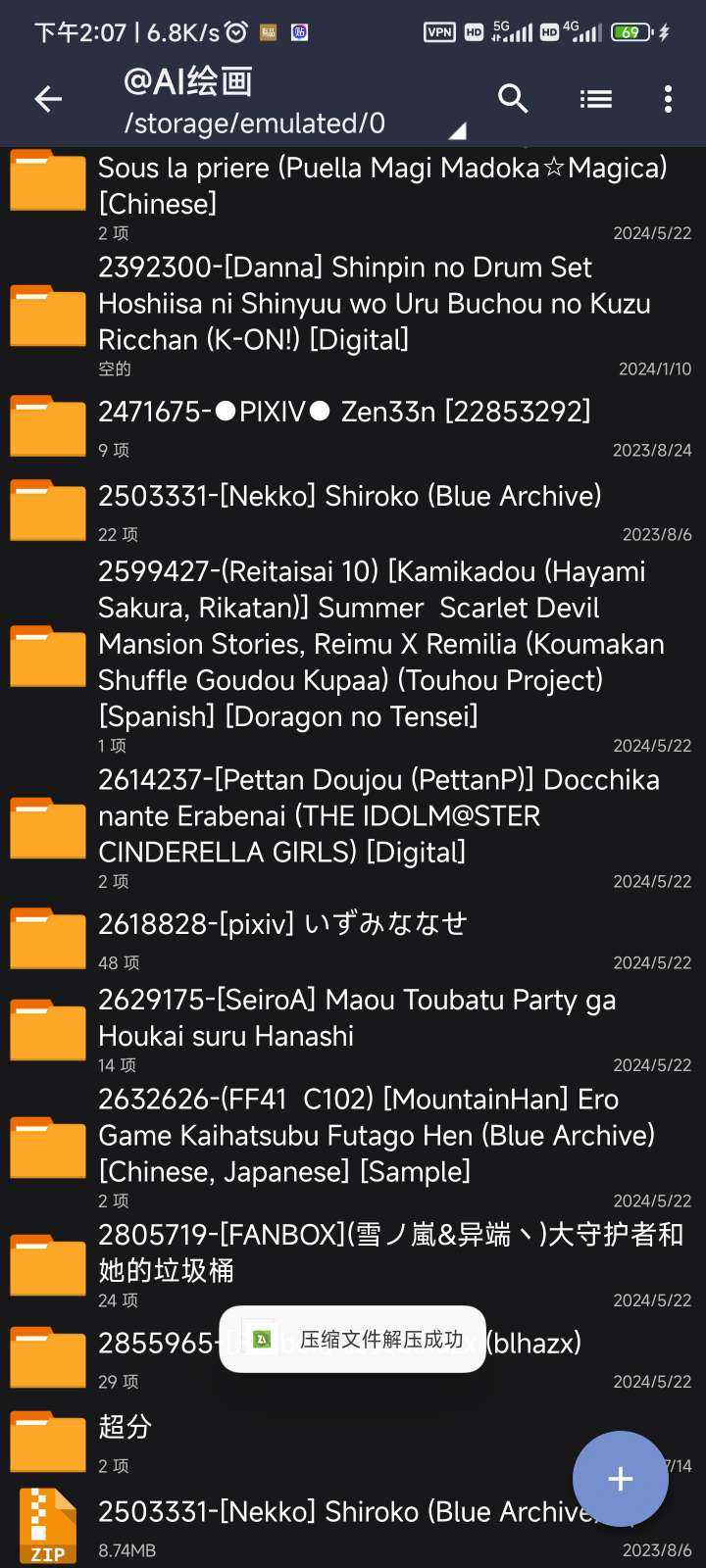Open the 2599427 Reitaisai 10 folder
Screen dimensions: 706x1568
353,654
